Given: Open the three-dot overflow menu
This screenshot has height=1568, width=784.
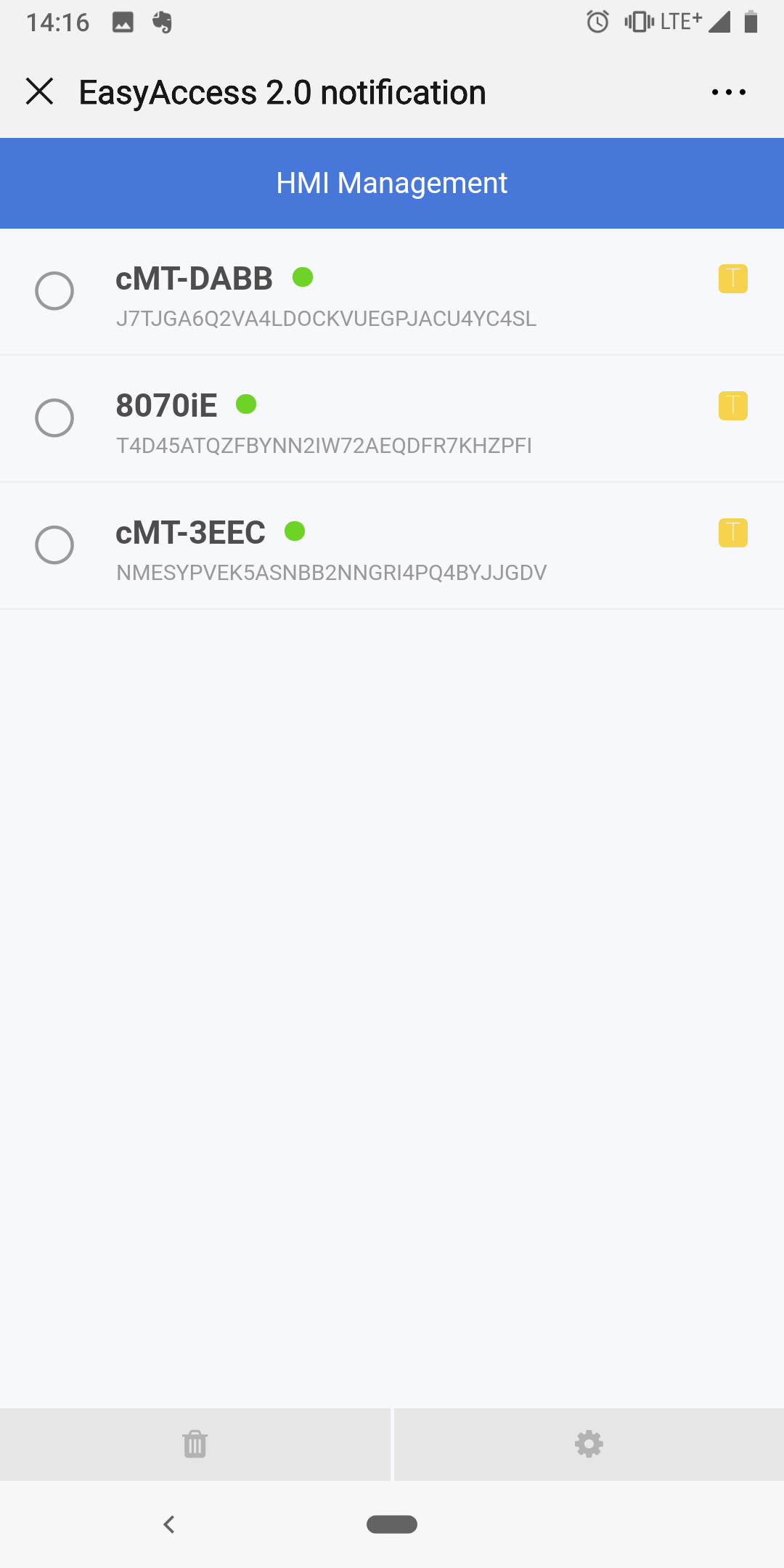Looking at the screenshot, I should 729,92.
